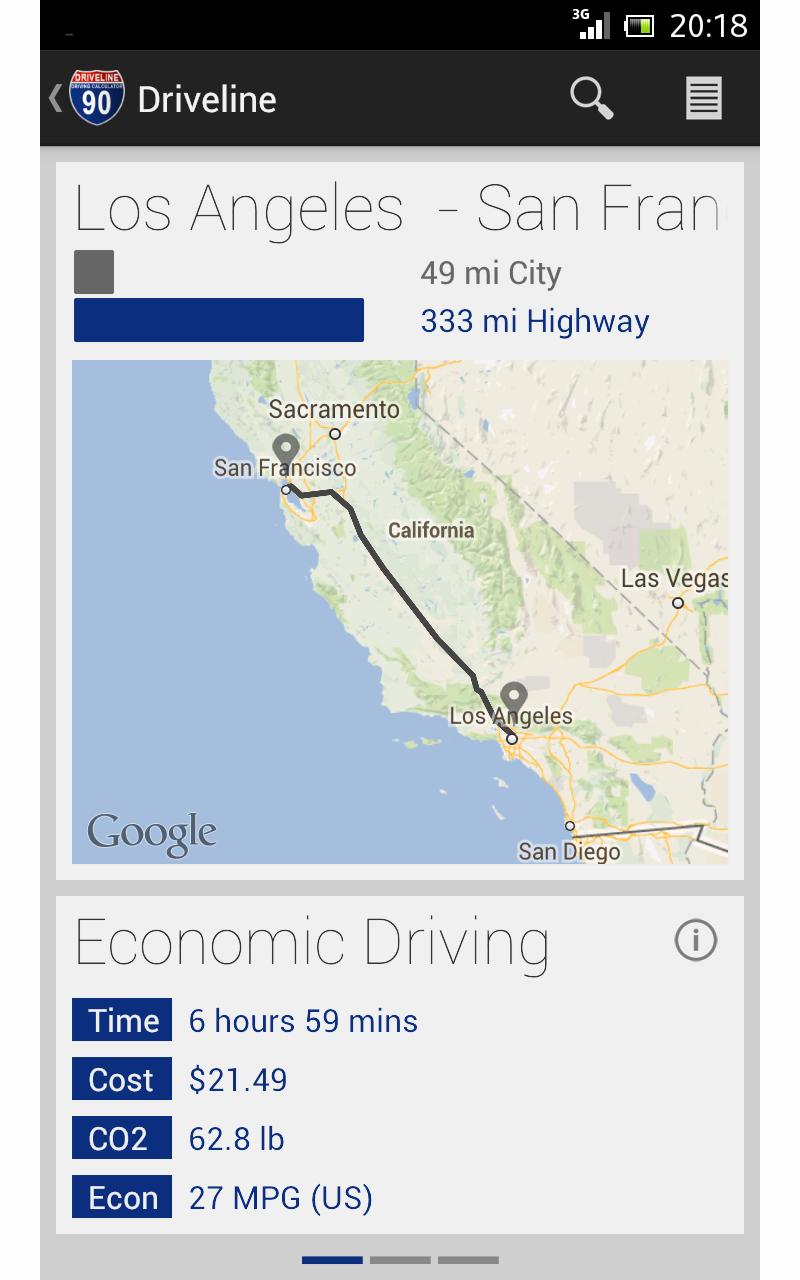This screenshot has width=800, height=1280.
Task: Open the route map of California
Action: (400, 610)
